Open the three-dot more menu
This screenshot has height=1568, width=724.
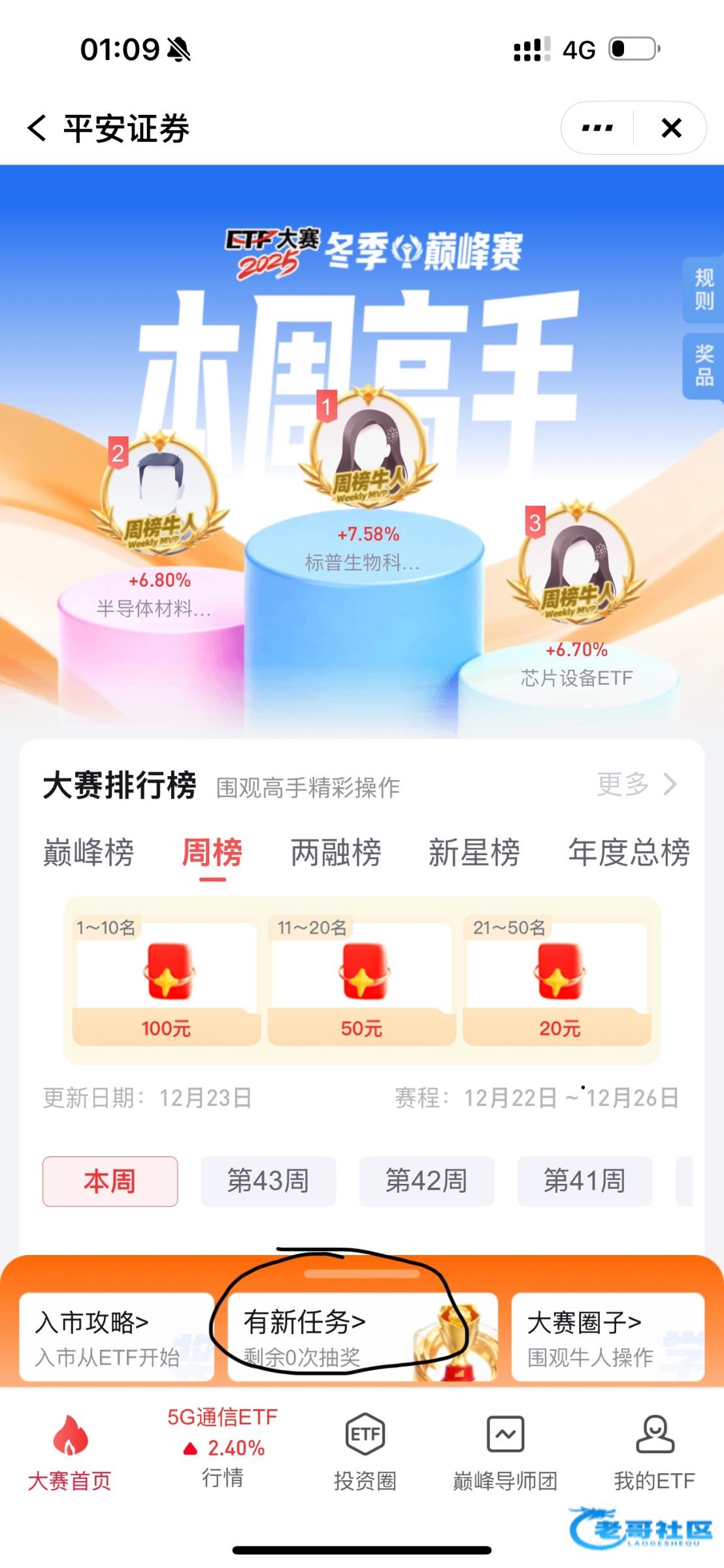pos(597,128)
